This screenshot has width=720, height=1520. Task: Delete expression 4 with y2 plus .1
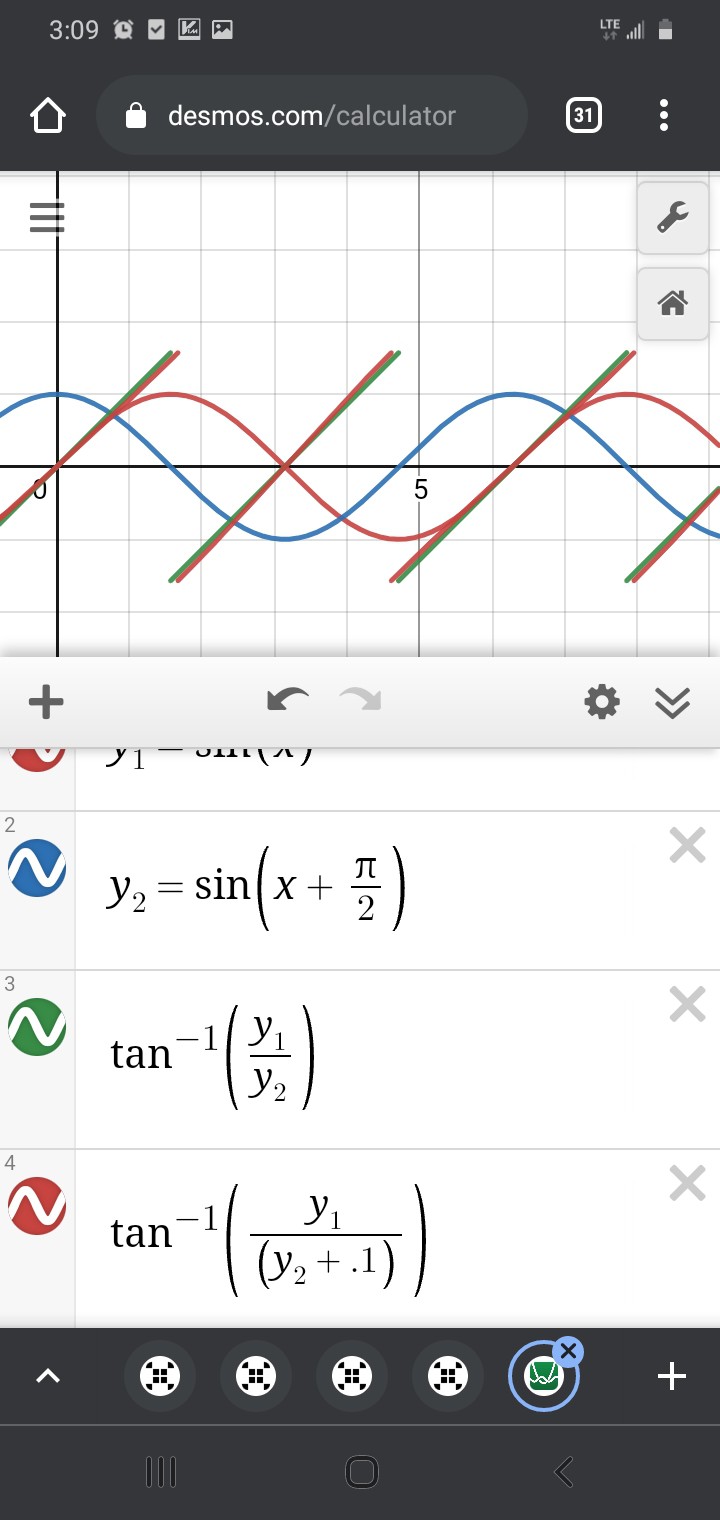687,1184
